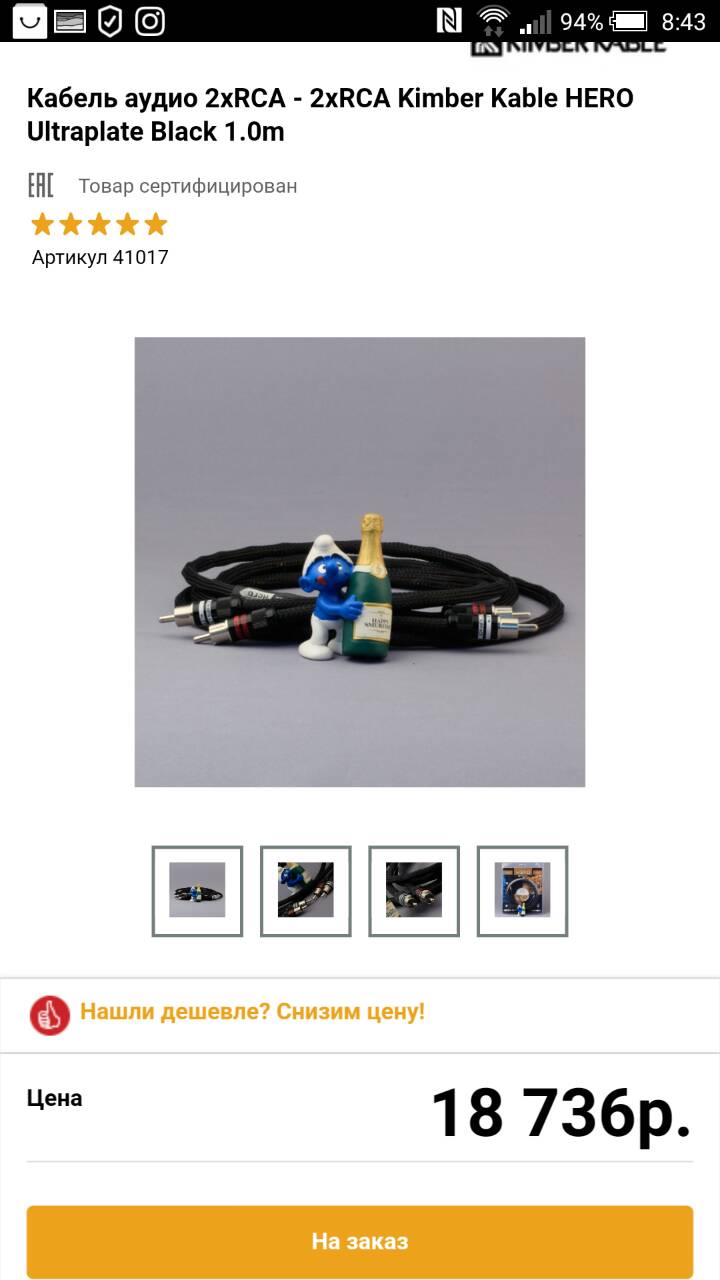720x1280 pixels.
Task: Open the main product photo of the cable
Action: [x=360, y=562]
